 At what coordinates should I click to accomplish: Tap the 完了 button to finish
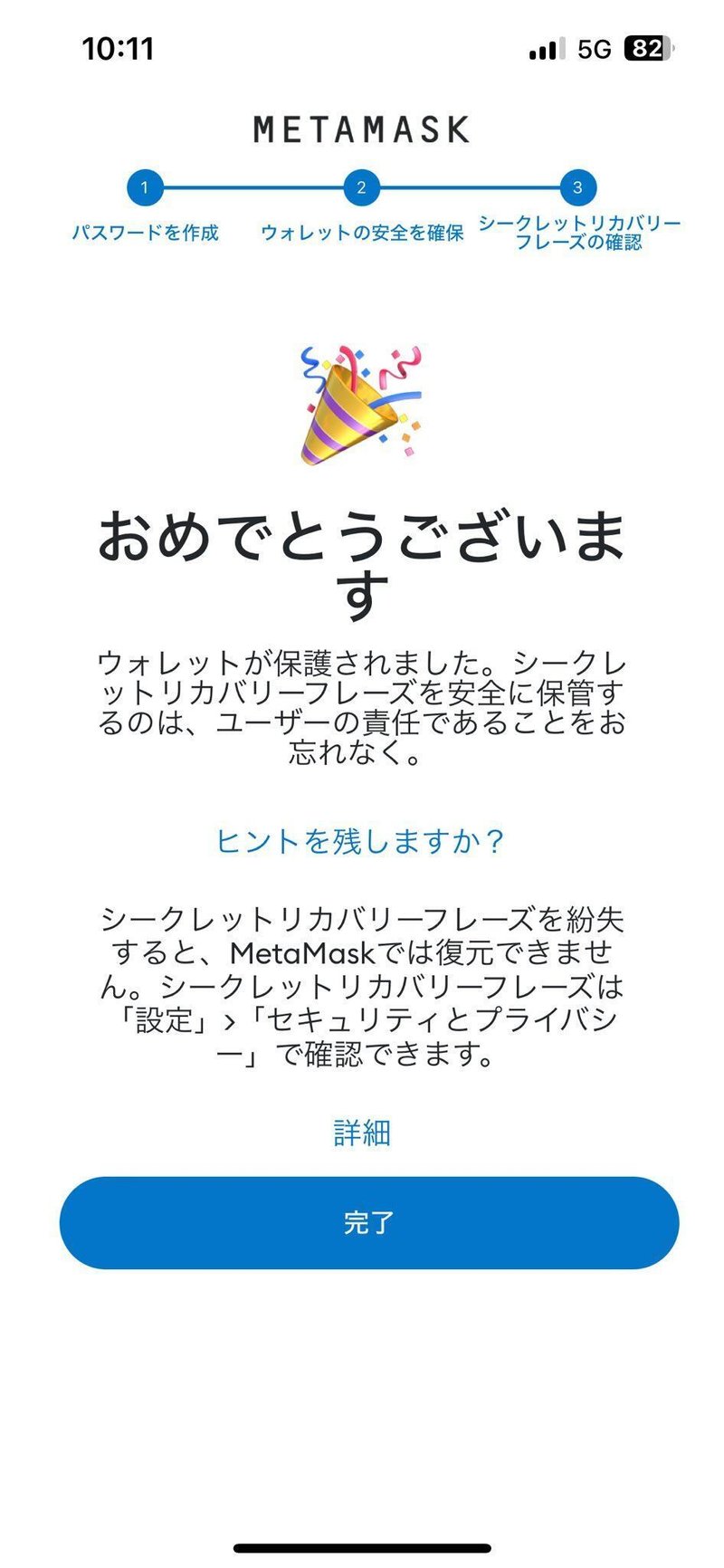coord(369,1222)
